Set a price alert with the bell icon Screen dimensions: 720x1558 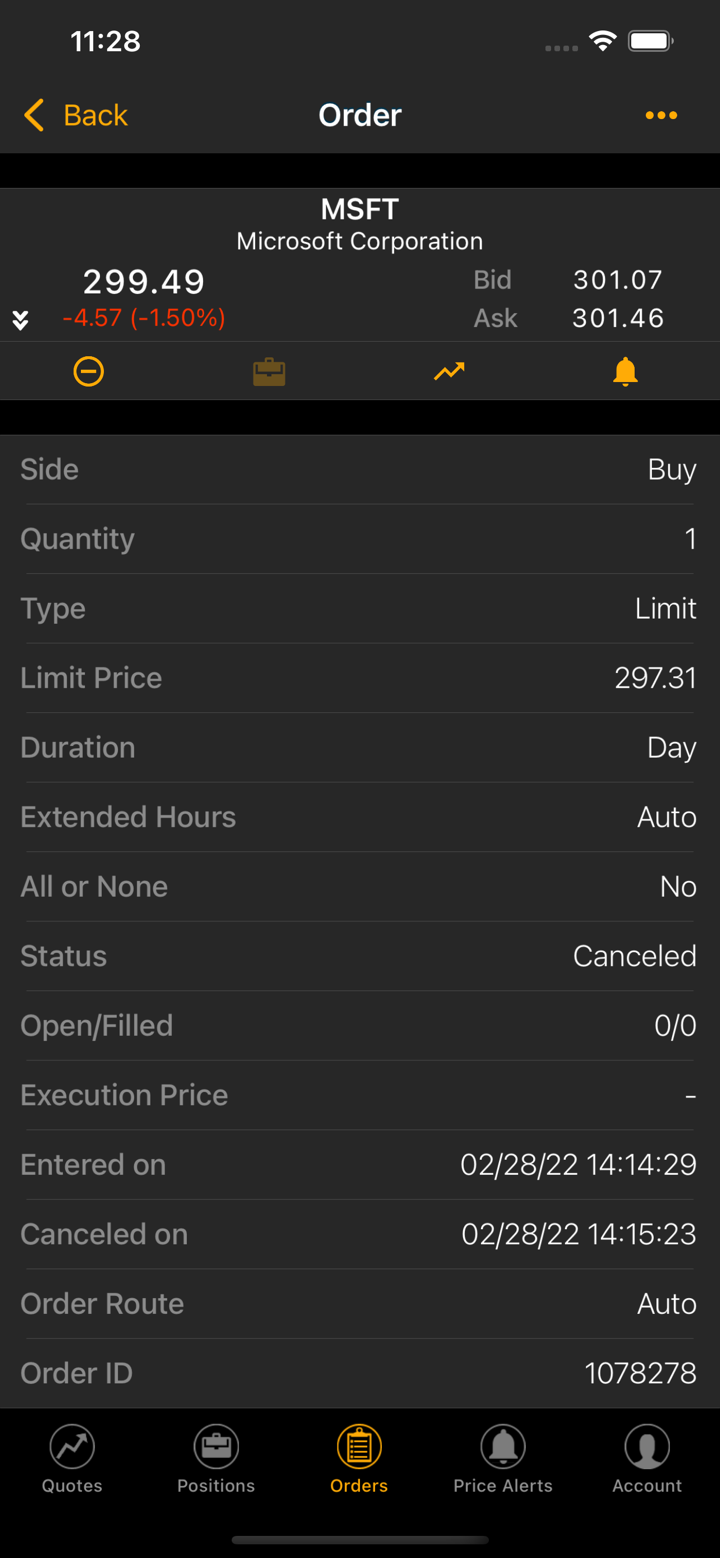(625, 372)
